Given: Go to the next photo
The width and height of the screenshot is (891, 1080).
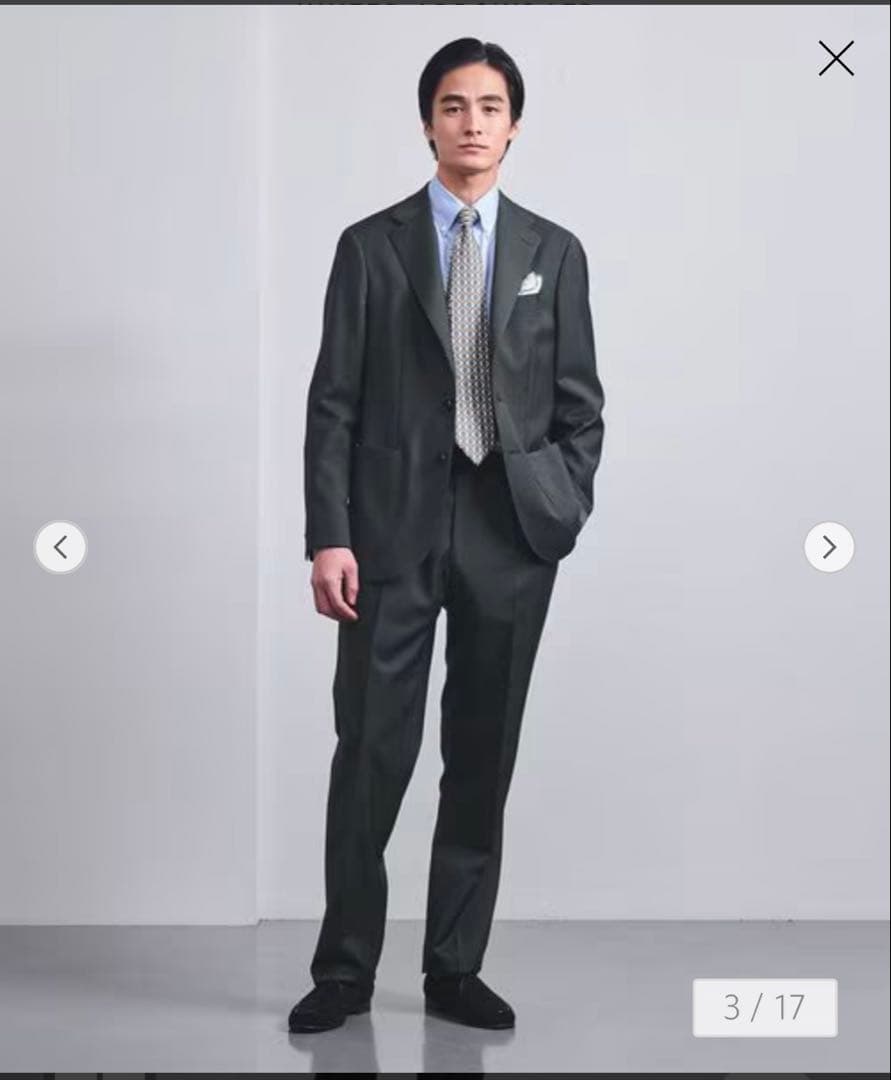Looking at the screenshot, I should point(828,547).
